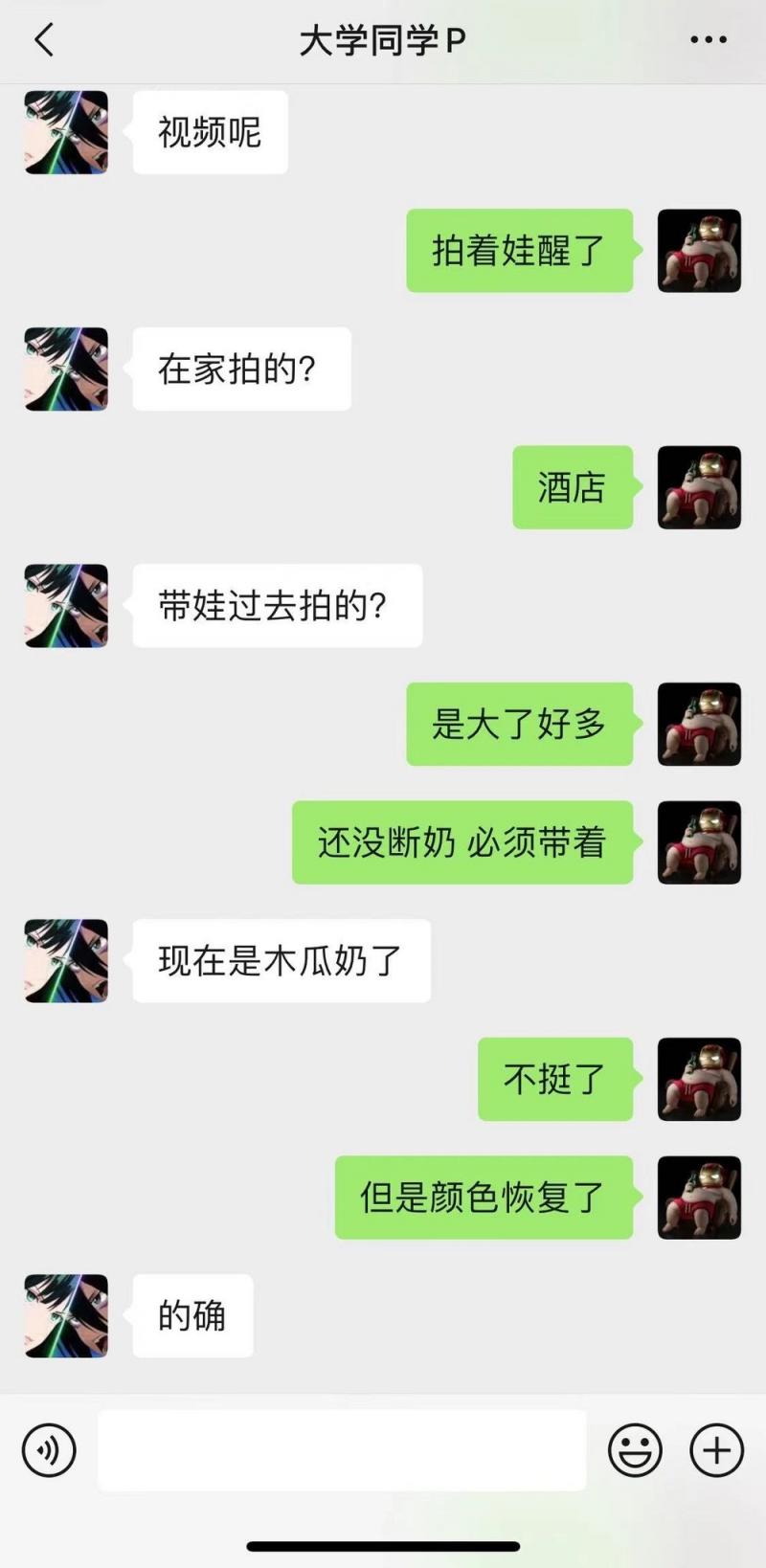Open contact avatar beside 视频呢 message

[x=66, y=132]
